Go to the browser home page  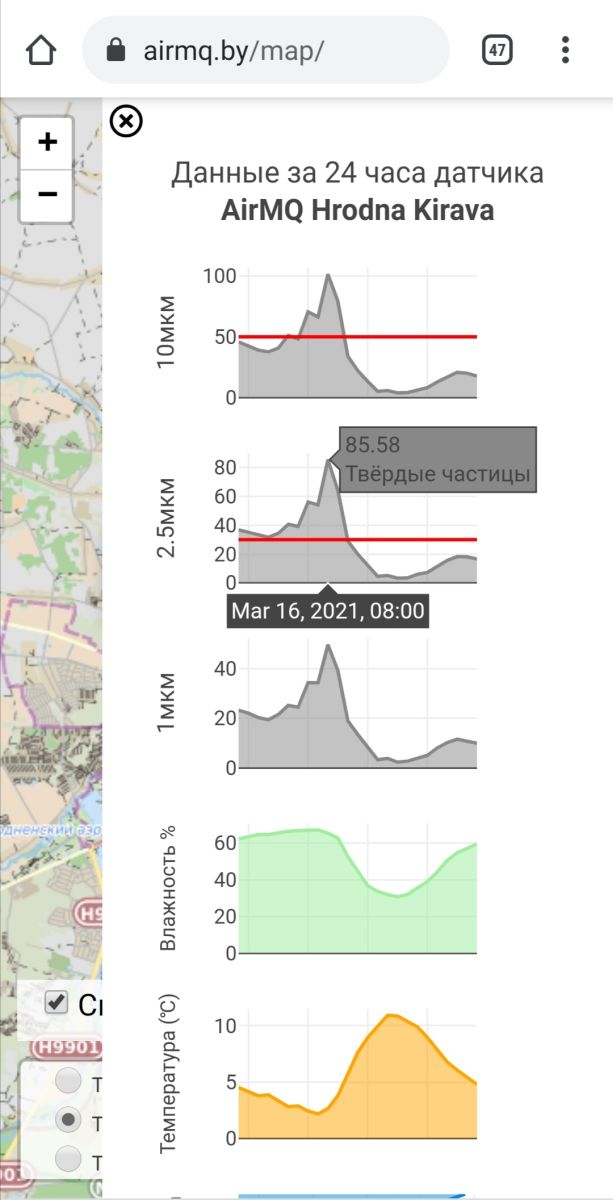point(40,49)
